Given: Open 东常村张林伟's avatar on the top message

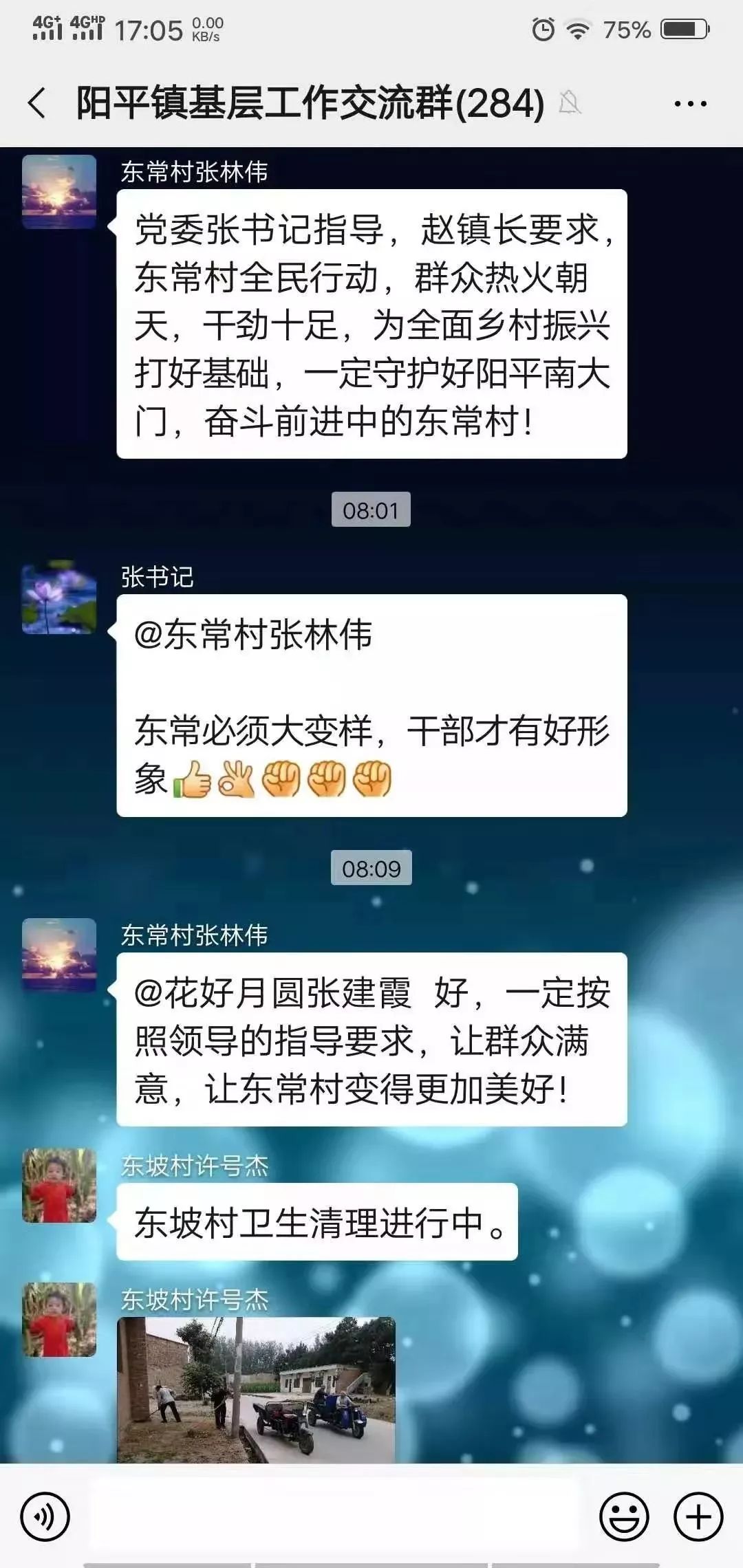Looking at the screenshot, I should 59,192.
